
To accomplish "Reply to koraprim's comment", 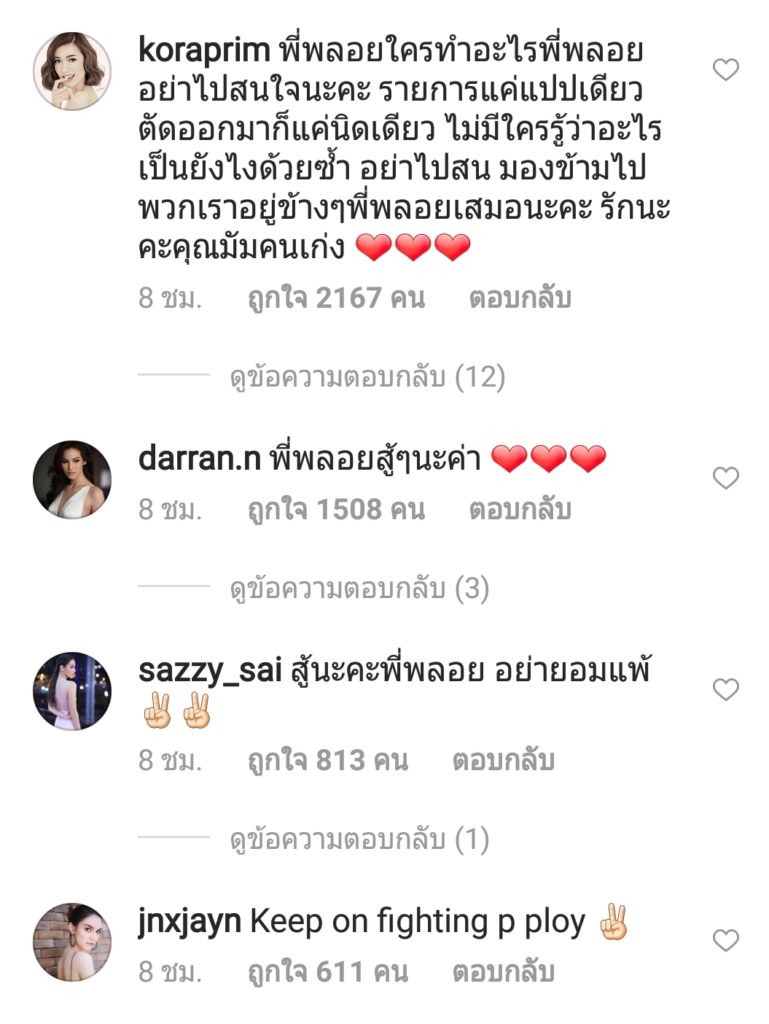I will (520, 298).
